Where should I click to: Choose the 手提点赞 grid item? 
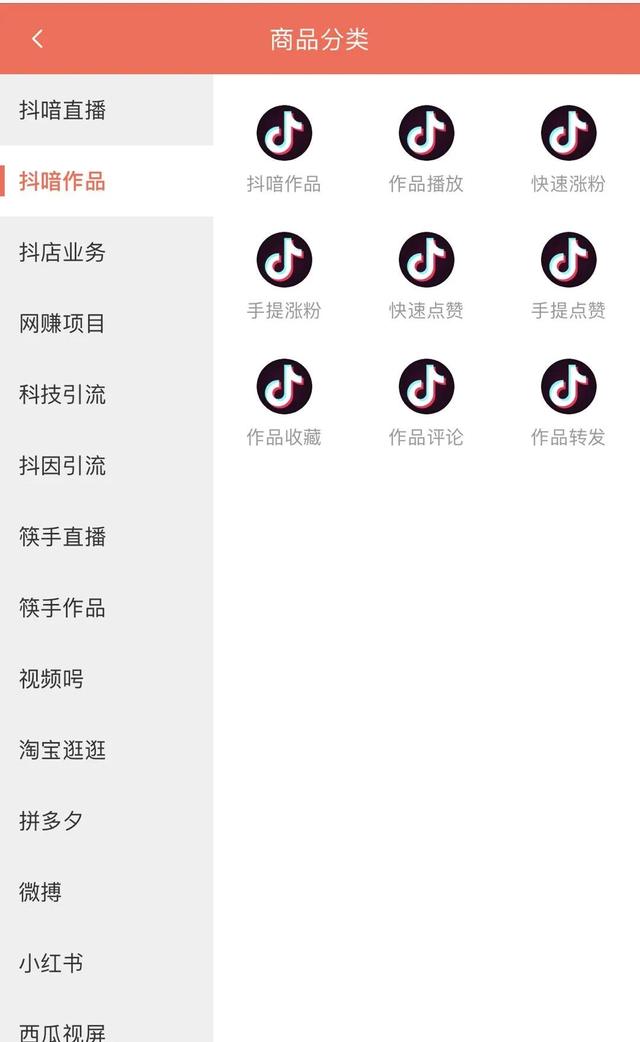point(568,276)
